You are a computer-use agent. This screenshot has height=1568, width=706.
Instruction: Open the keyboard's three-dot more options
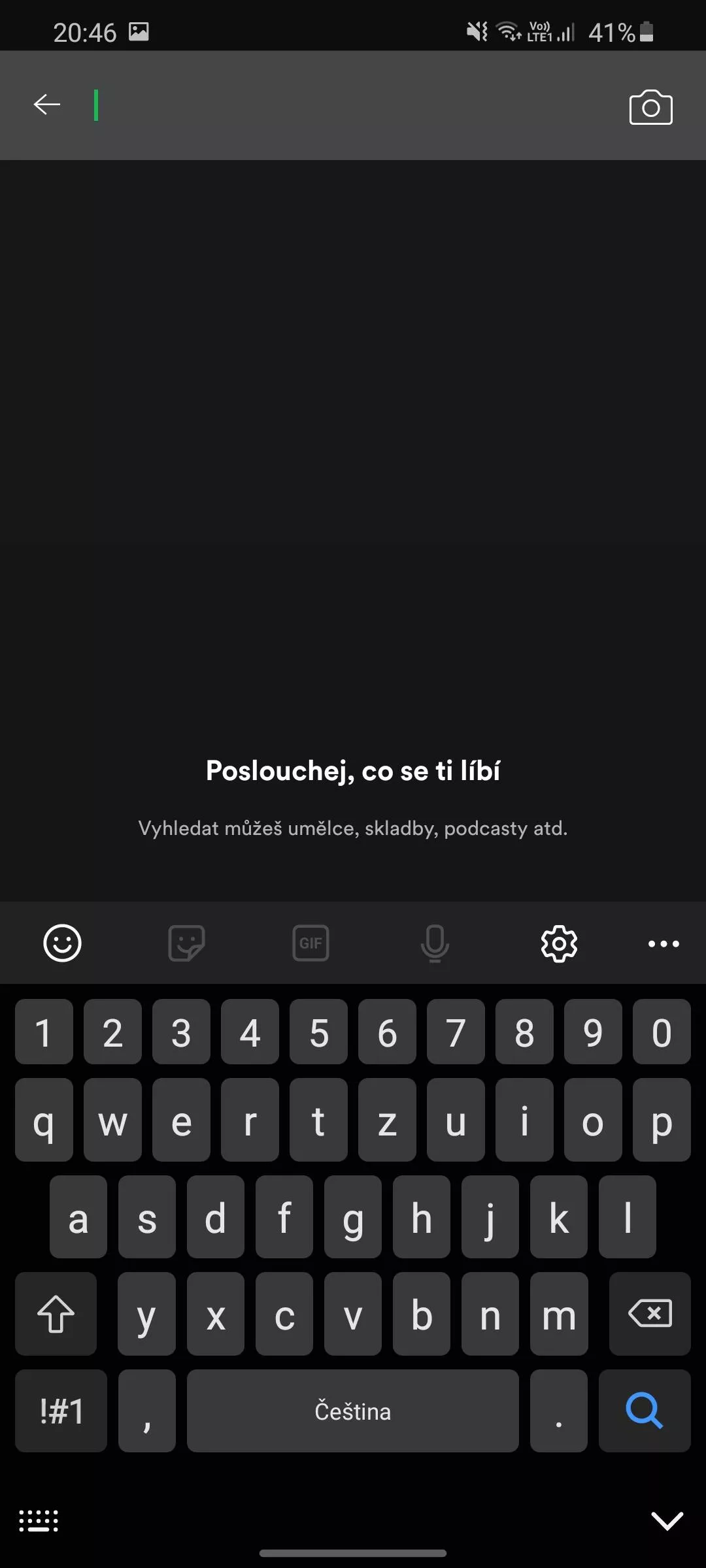664,943
